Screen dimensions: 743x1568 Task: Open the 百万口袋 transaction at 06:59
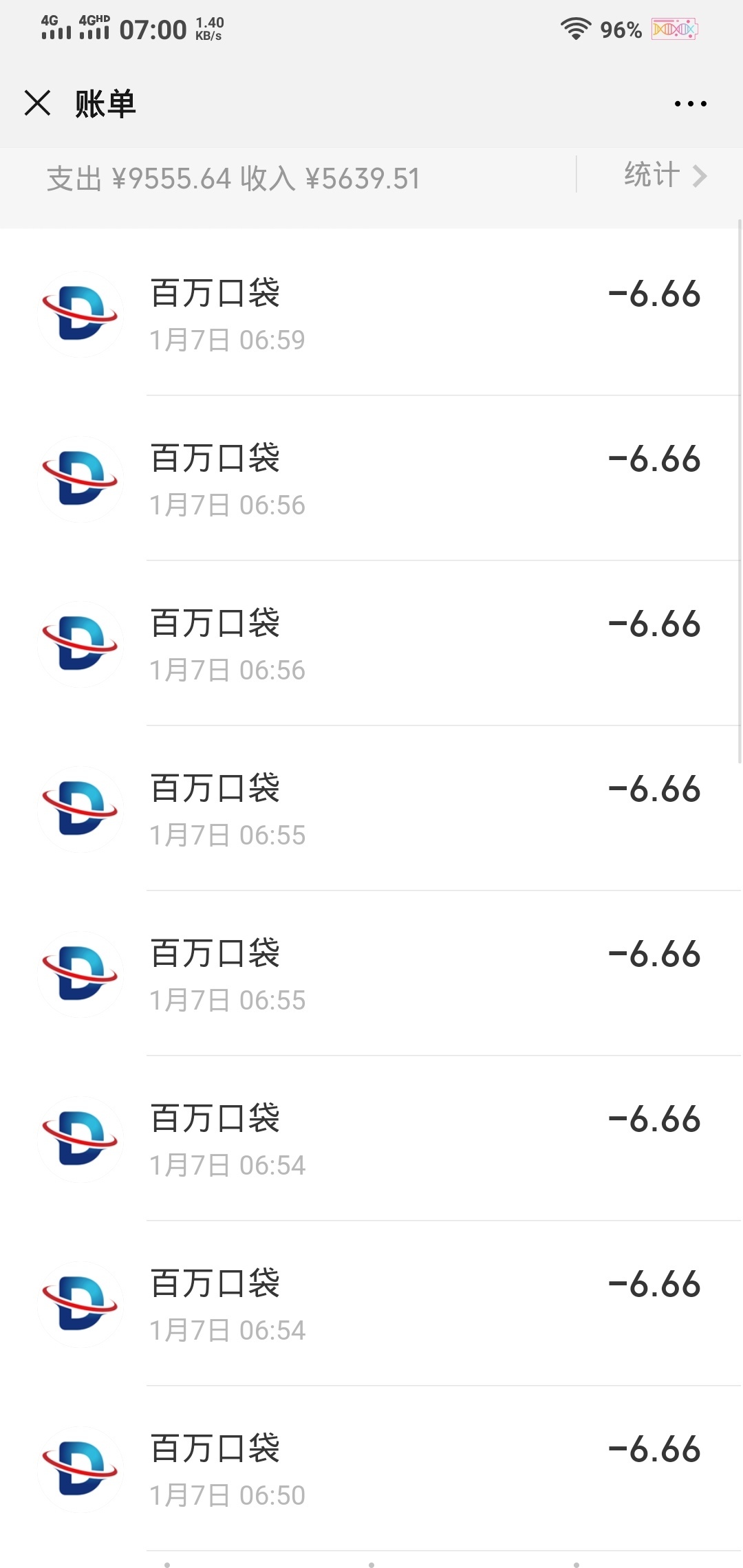click(371, 313)
